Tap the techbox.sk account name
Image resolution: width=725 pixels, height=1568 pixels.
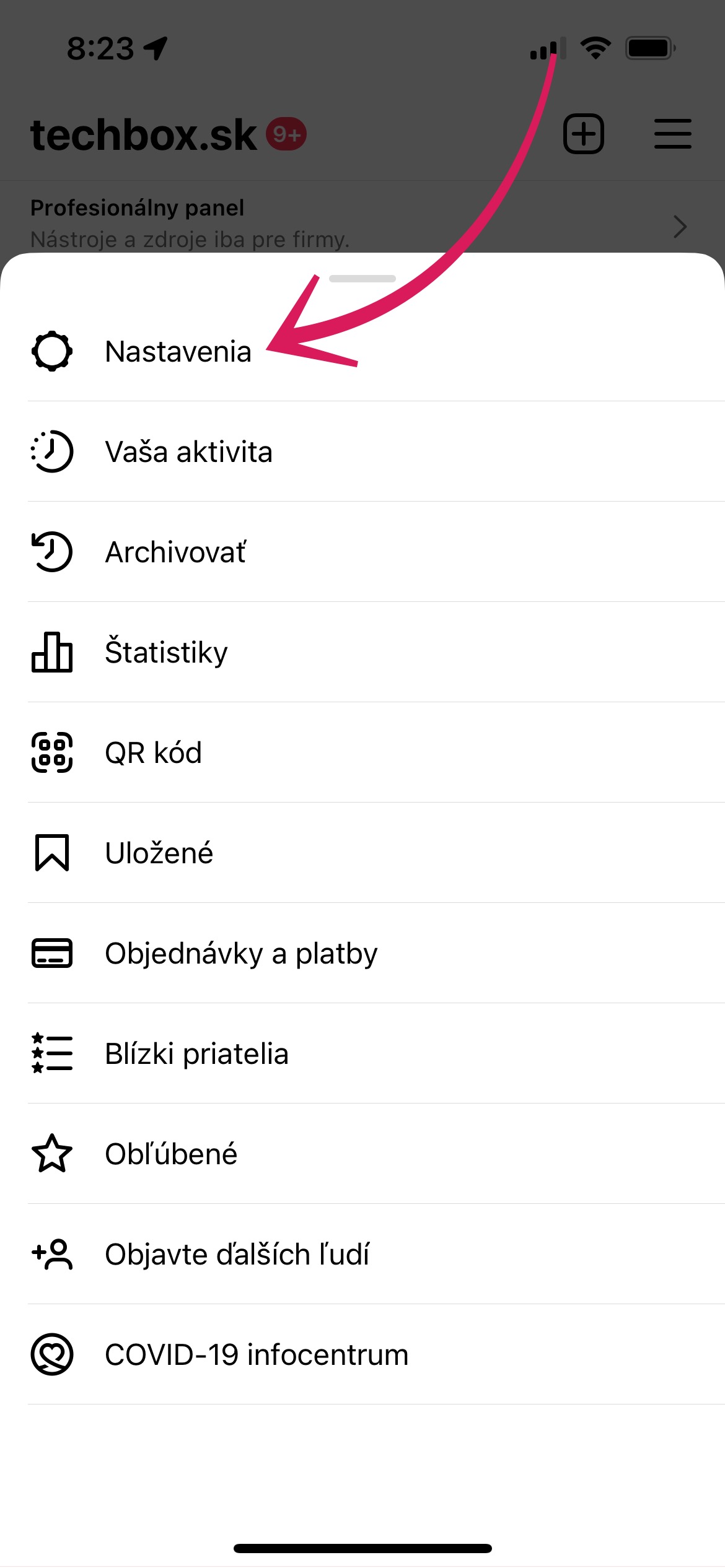[x=143, y=134]
